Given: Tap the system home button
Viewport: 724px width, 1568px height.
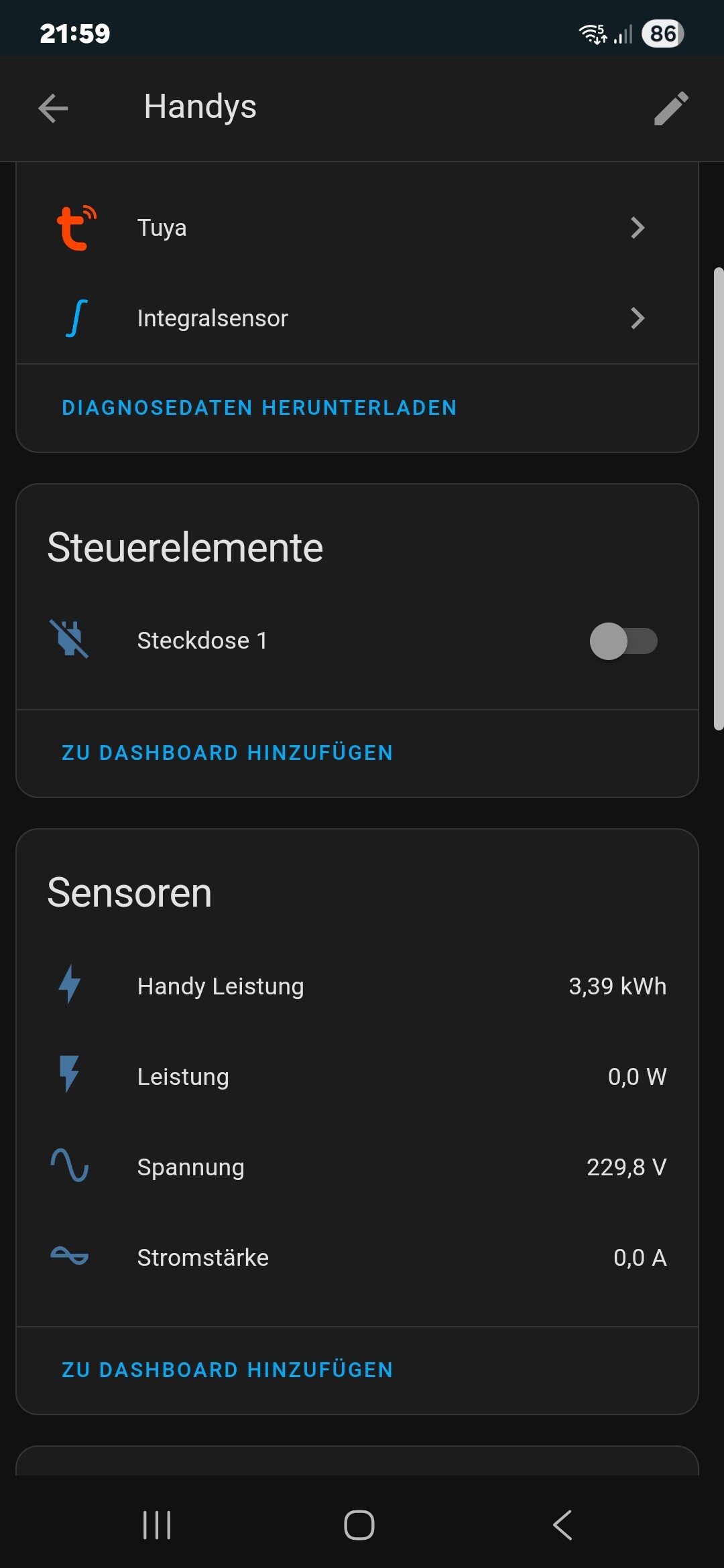Looking at the screenshot, I should point(359,1525).
